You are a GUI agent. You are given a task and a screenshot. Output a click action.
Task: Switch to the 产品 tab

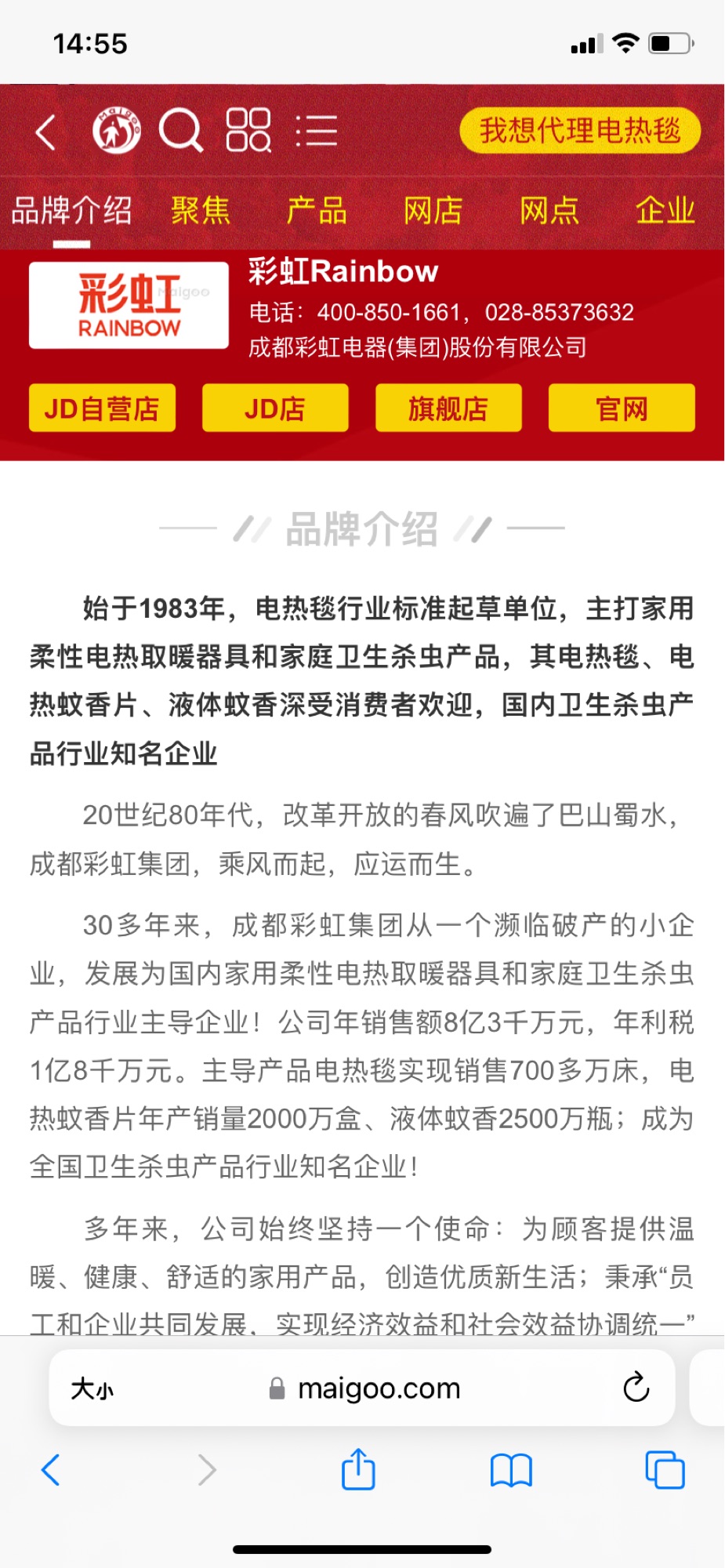(317, 210)
